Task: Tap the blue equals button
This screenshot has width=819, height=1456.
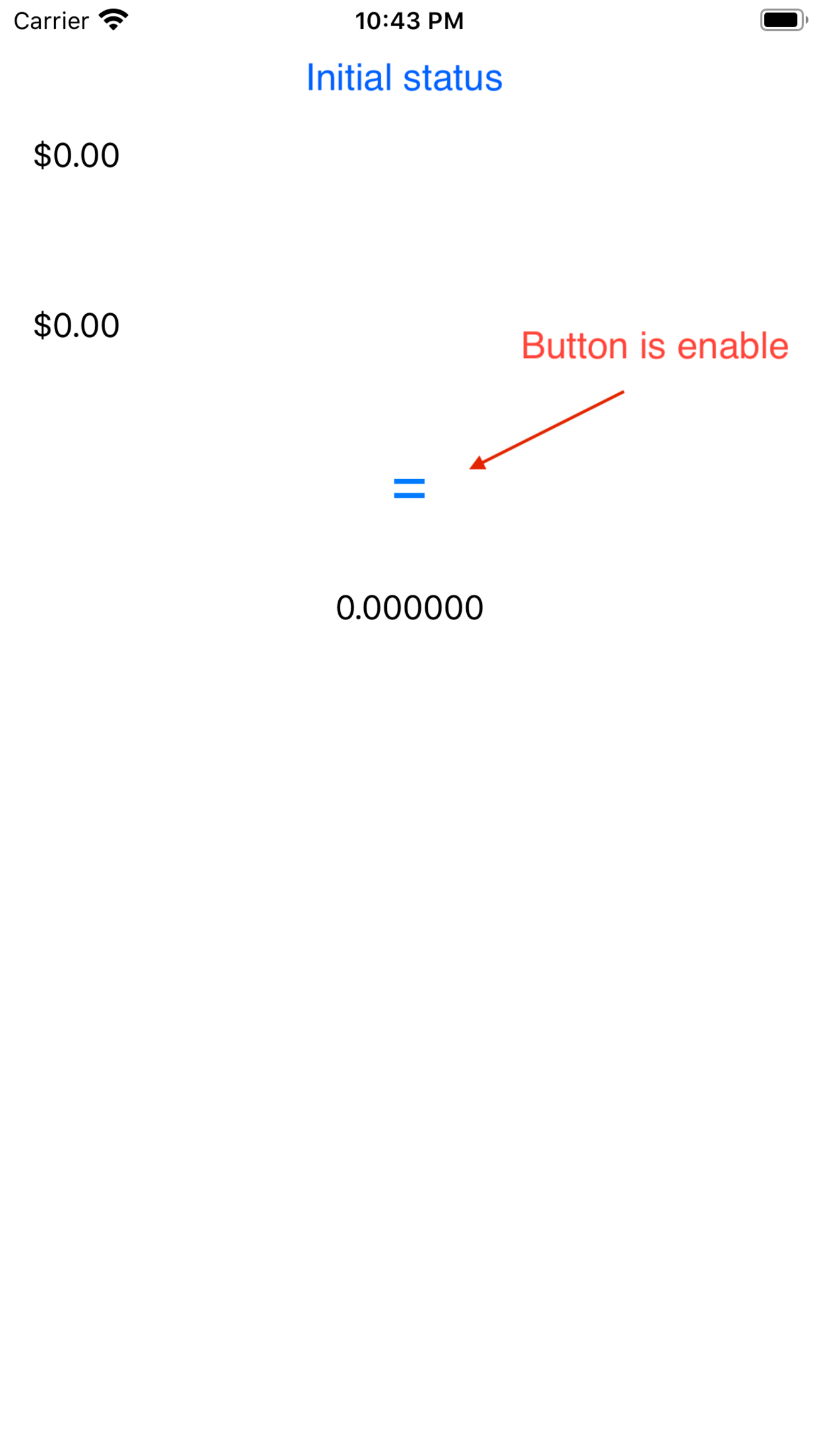Action: pos(409,488)
